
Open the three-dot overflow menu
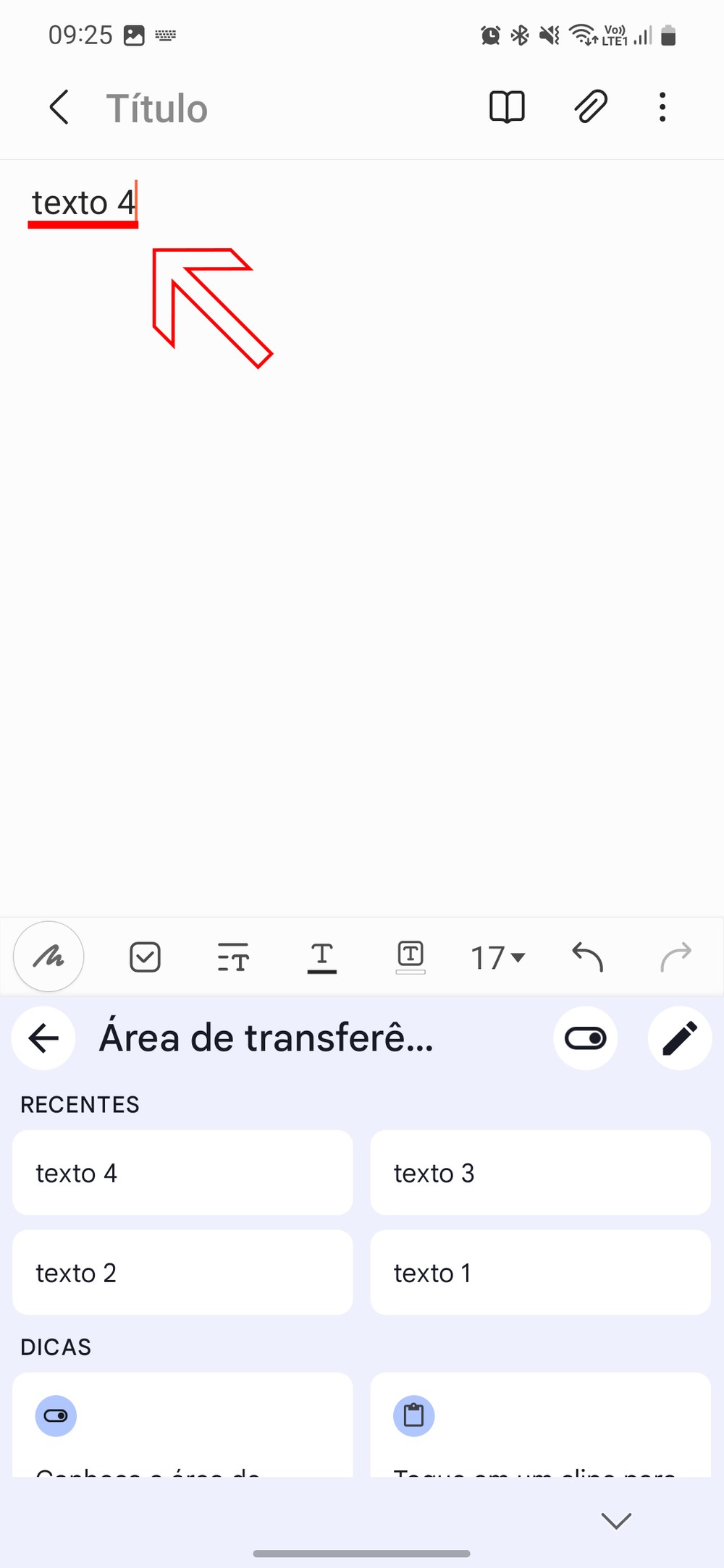[x=662, y=108]
